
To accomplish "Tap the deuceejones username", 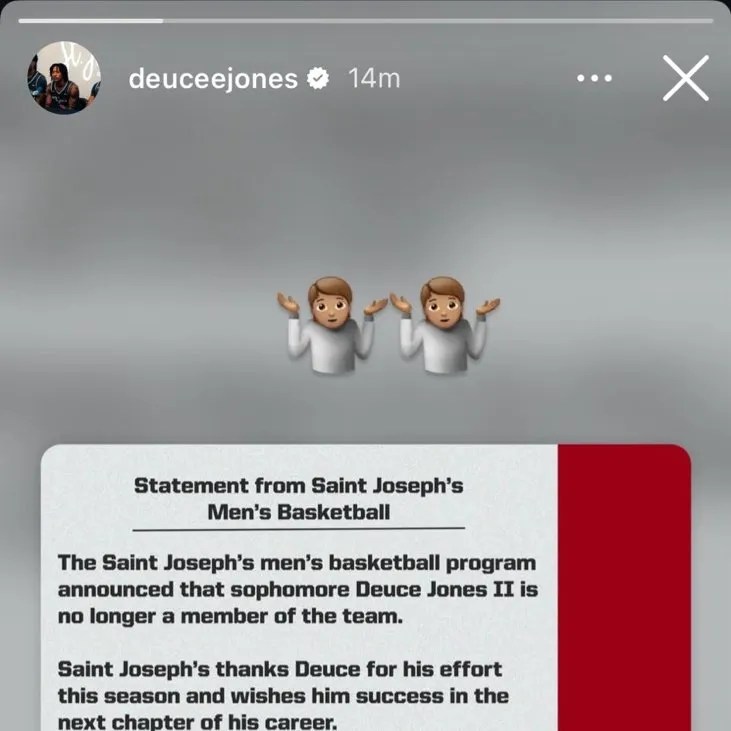I will coord(213,79).
